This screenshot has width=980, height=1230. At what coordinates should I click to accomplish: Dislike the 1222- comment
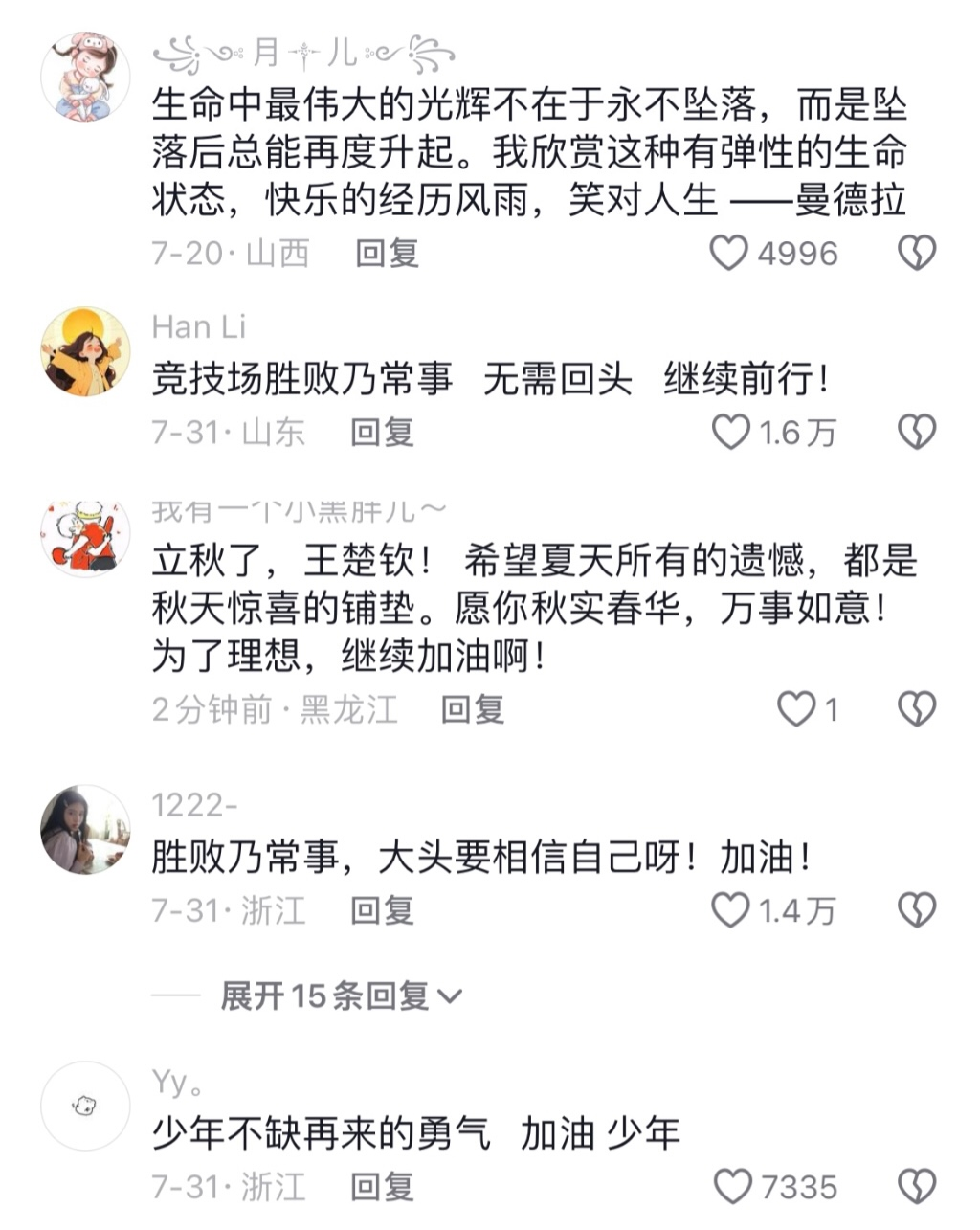pos(917,910)
